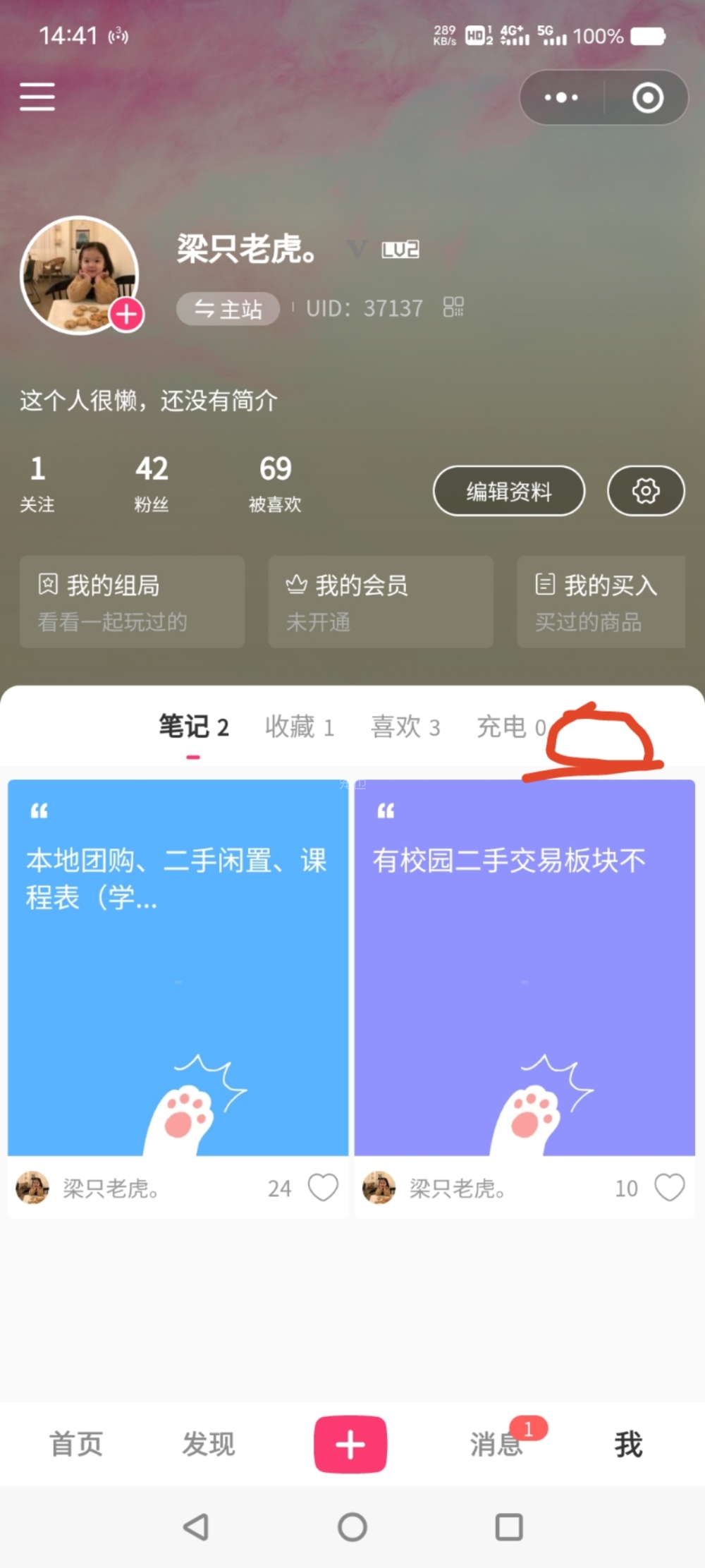Like the note 有校园二手交易板块不
The width and height of the screenshot is (705, 1568).
669,1188
